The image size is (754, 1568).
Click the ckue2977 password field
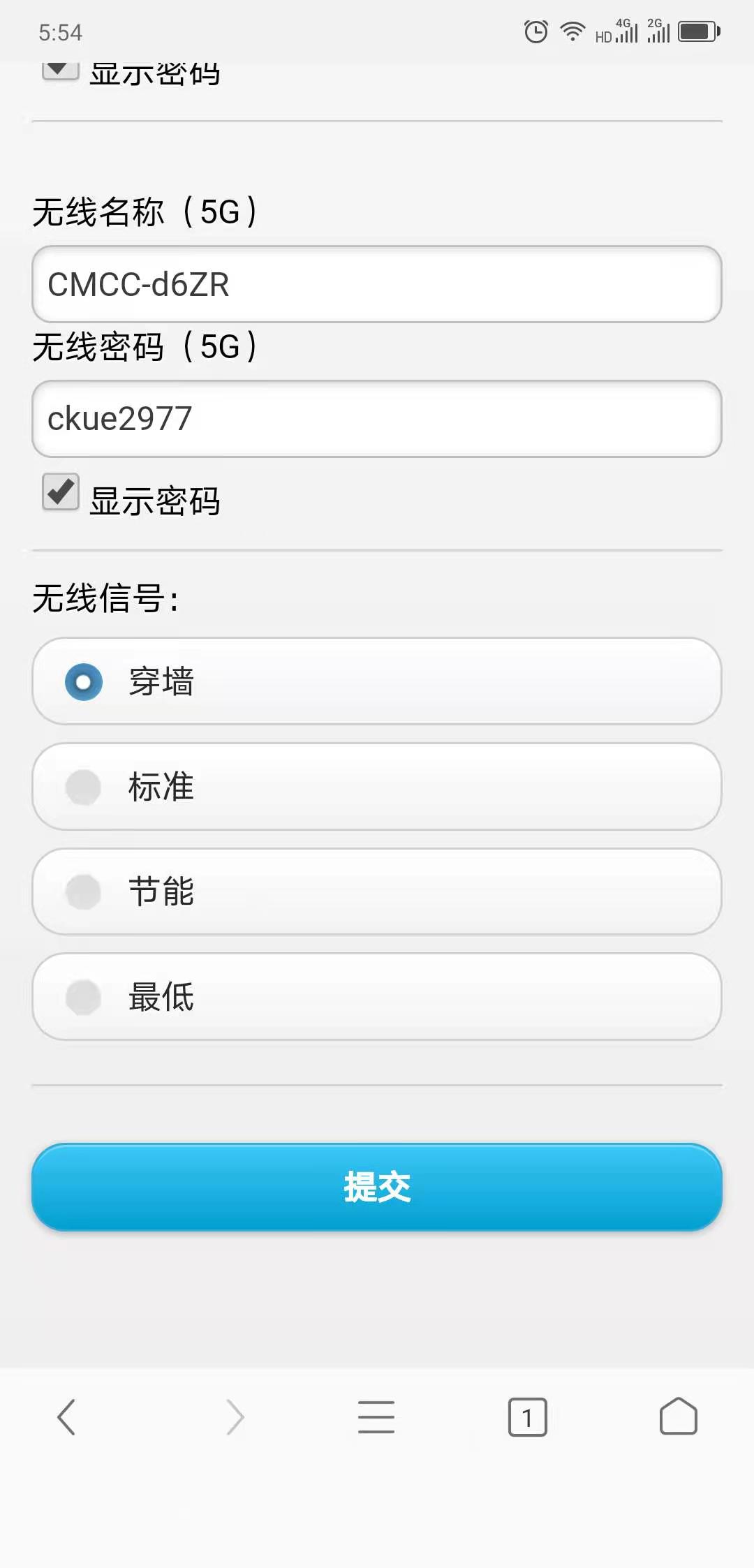pos(376,418)
